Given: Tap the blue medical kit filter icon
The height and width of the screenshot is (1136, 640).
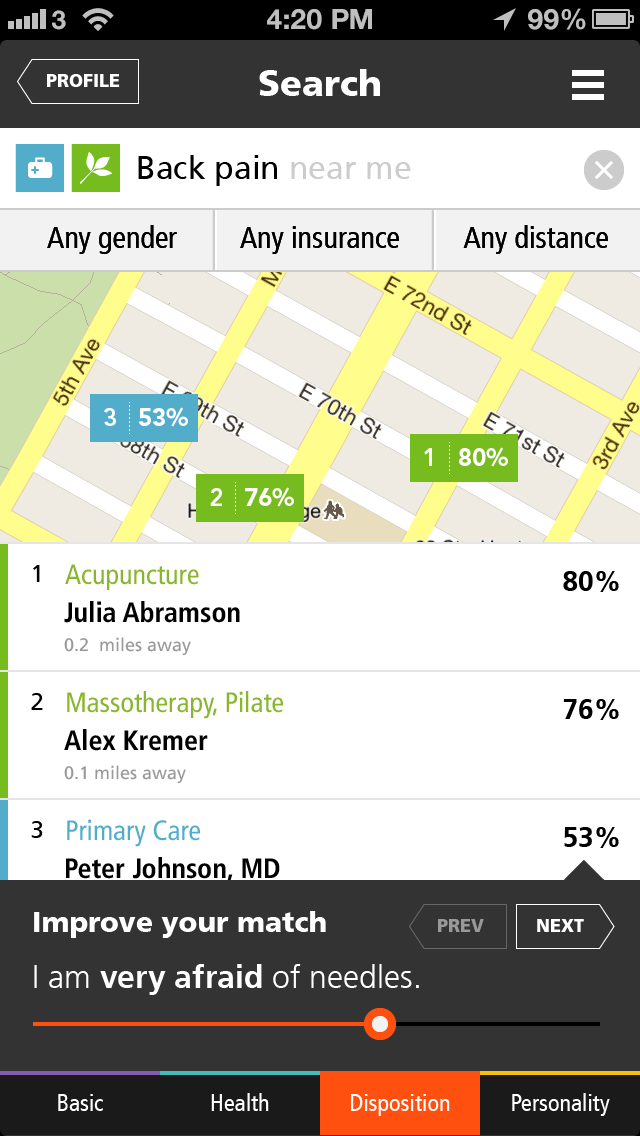Looking at the screenshot, I should click(40, 168).
